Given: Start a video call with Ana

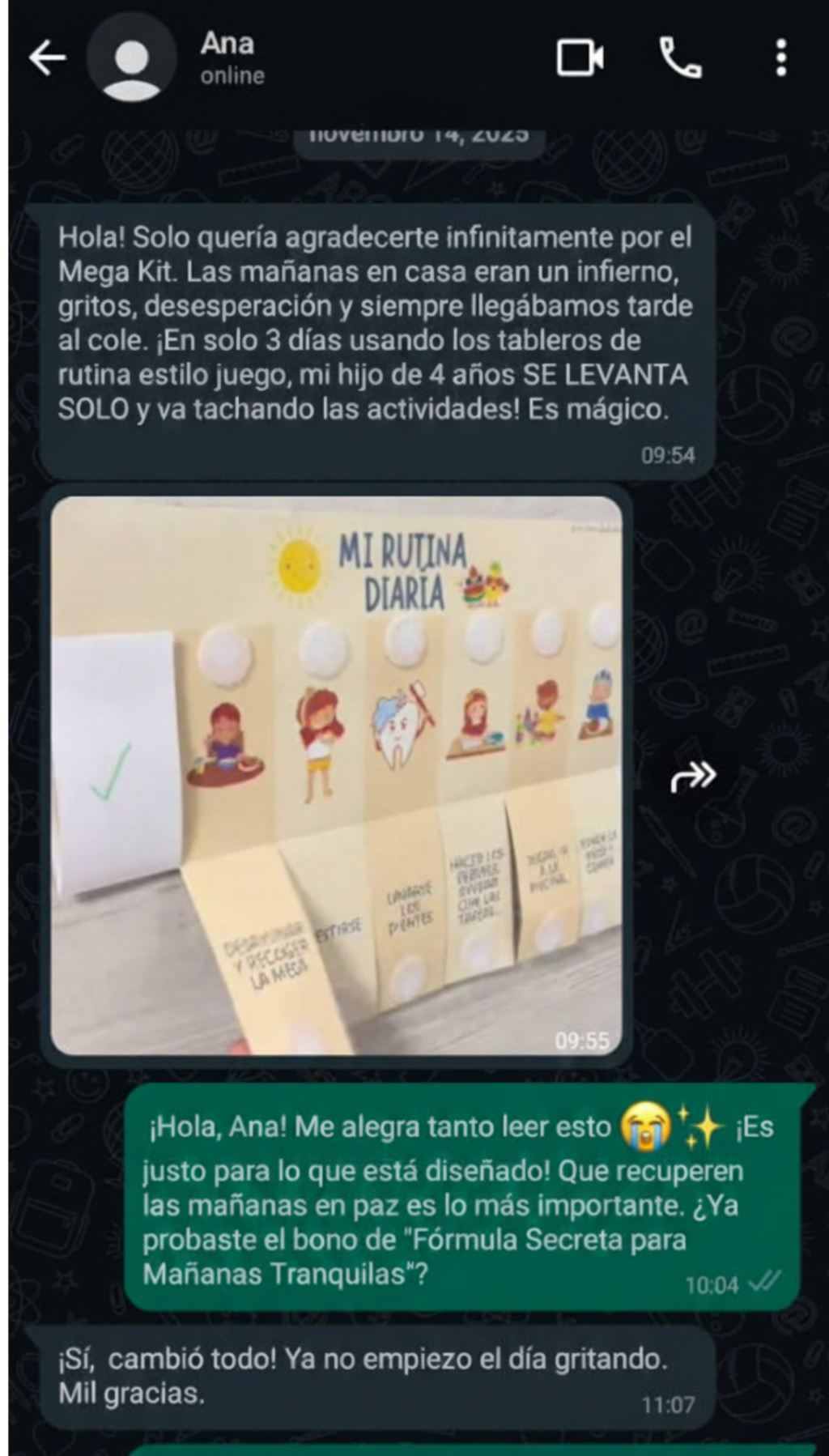Looking at the screenshot, I should pos(580,57).
